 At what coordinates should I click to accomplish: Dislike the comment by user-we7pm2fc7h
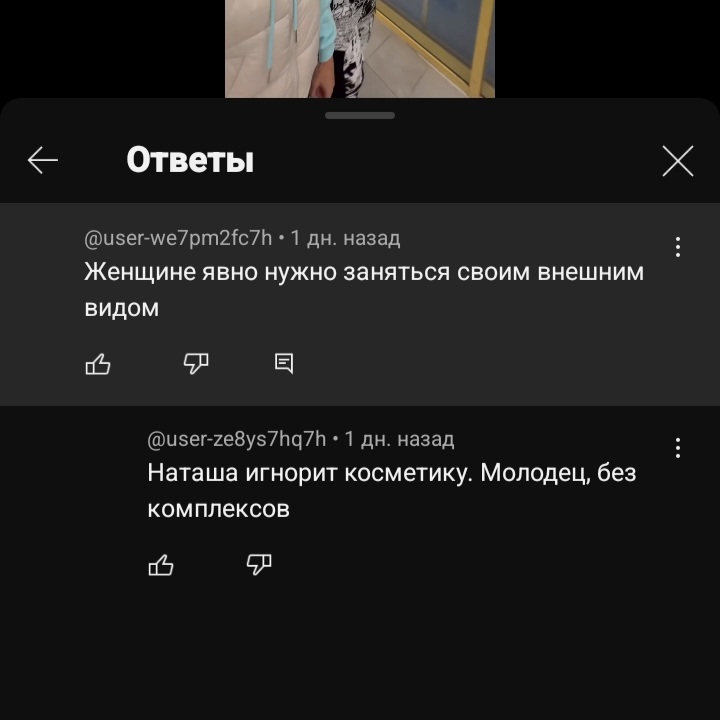(196, 363)
